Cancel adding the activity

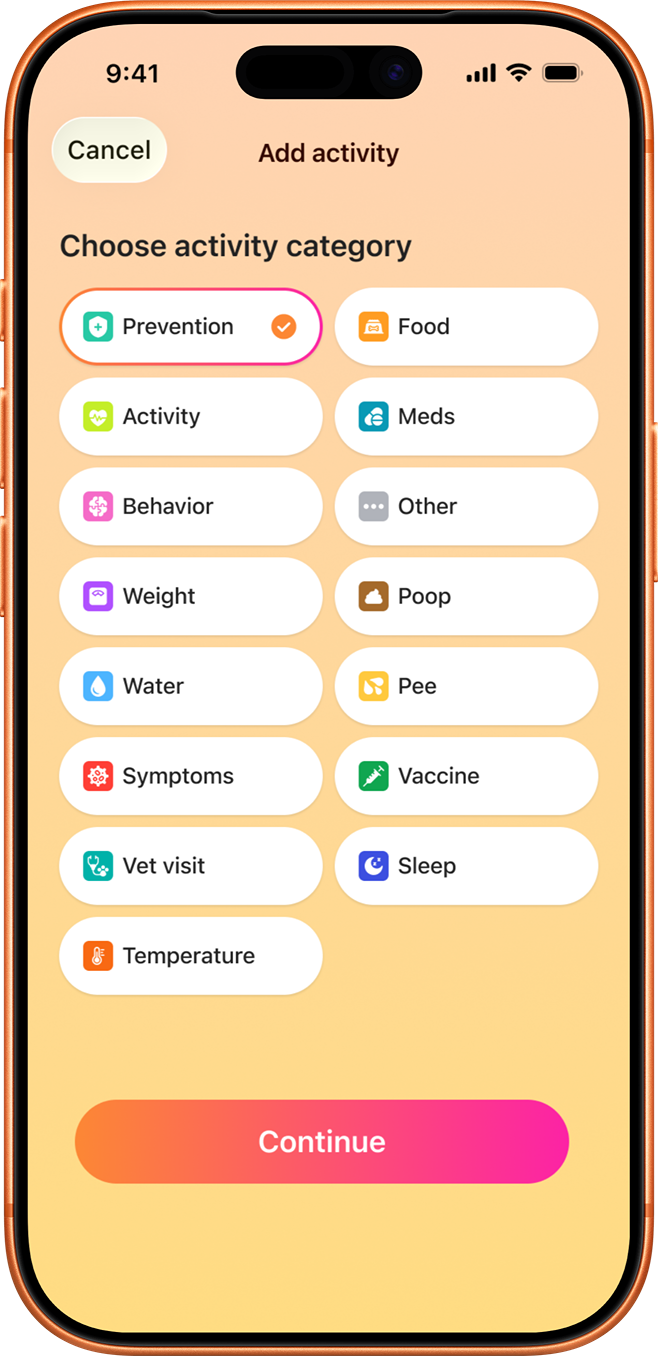109,151
